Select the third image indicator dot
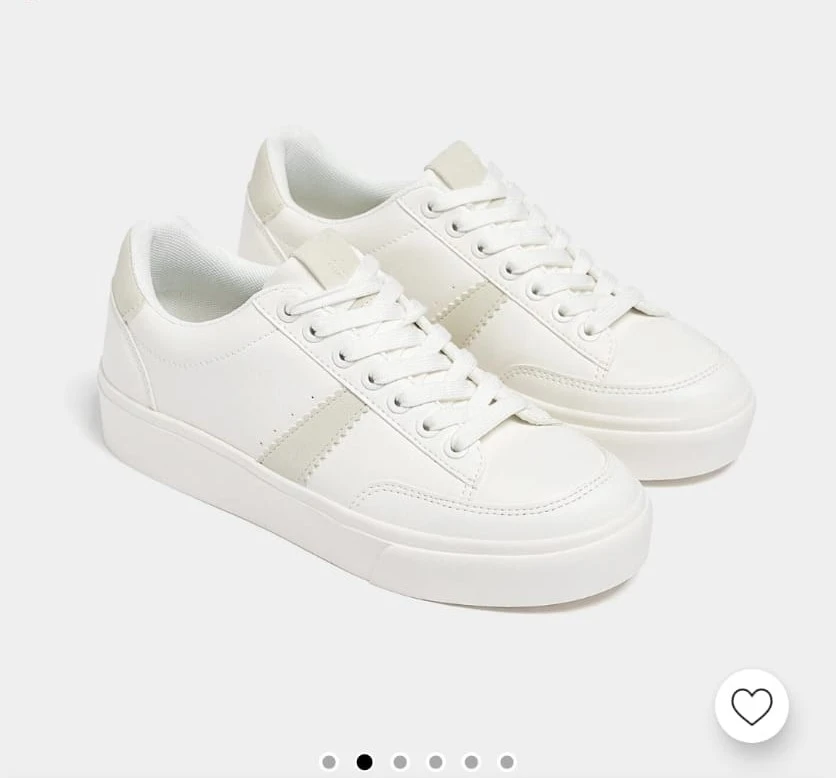This screenshot has height=778, width=836. pos(400,762)
